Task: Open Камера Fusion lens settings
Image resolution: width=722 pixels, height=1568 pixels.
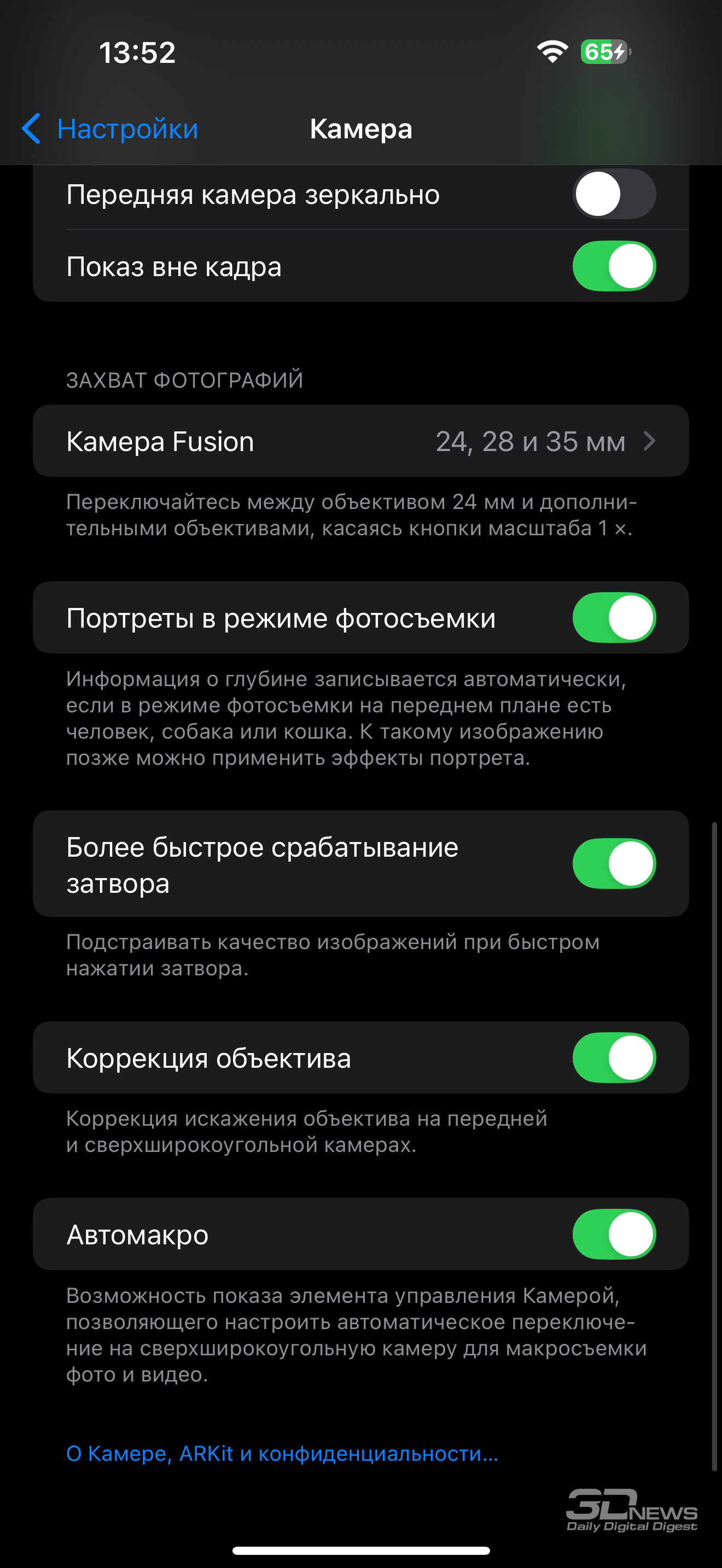Action: (361, 441)
